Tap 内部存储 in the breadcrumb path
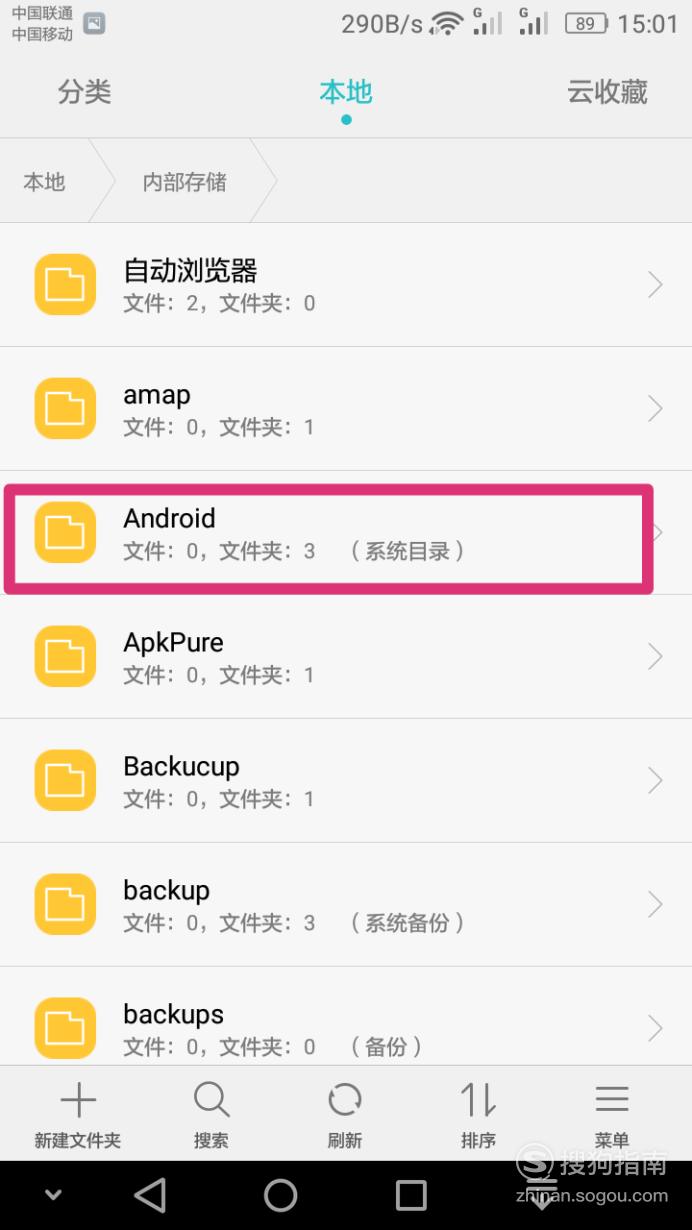This screenshot has width=692, height=1230. click(x=184, y=182)
